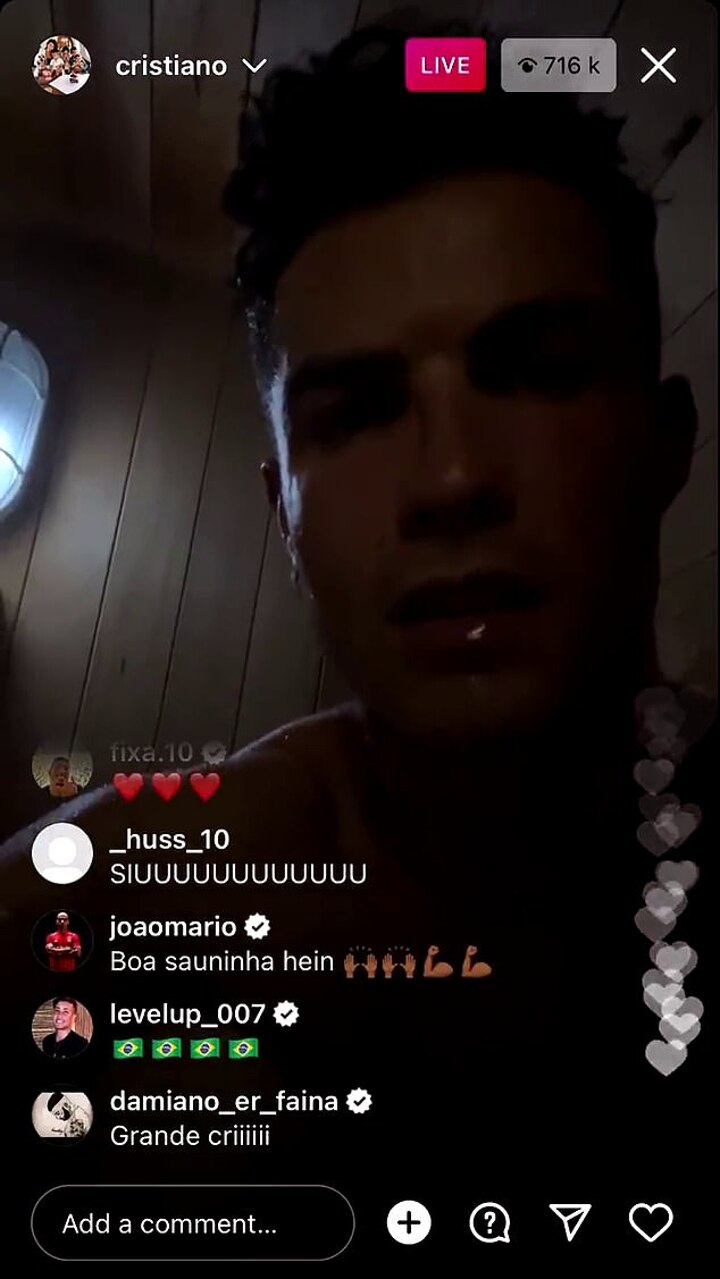
Task: Ask a question in the live
Action: (x=490, y=1222)
